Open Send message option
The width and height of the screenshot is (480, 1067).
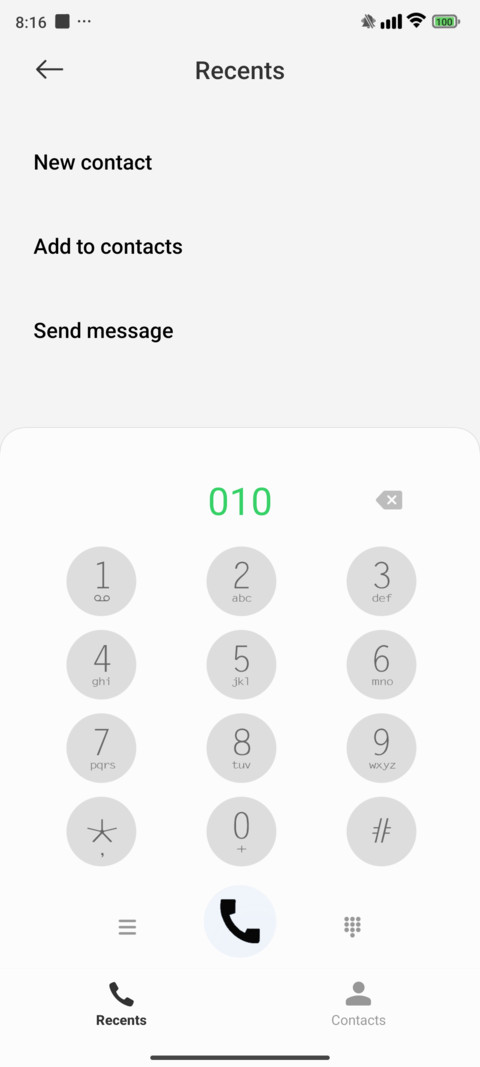(103, 331)
